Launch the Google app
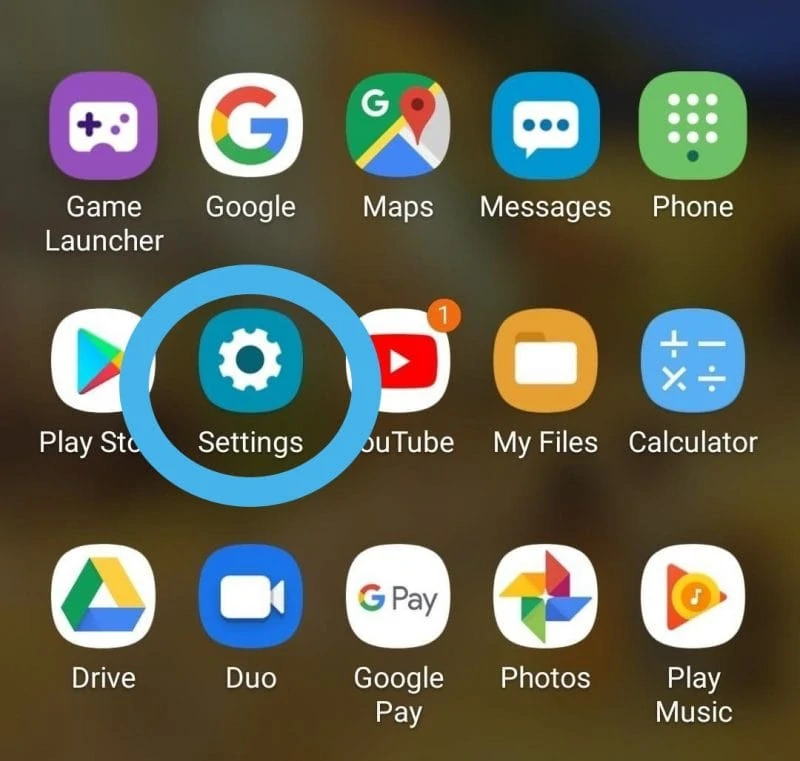The width and height of the screenshot is (800, 761). tap(250, 126)
